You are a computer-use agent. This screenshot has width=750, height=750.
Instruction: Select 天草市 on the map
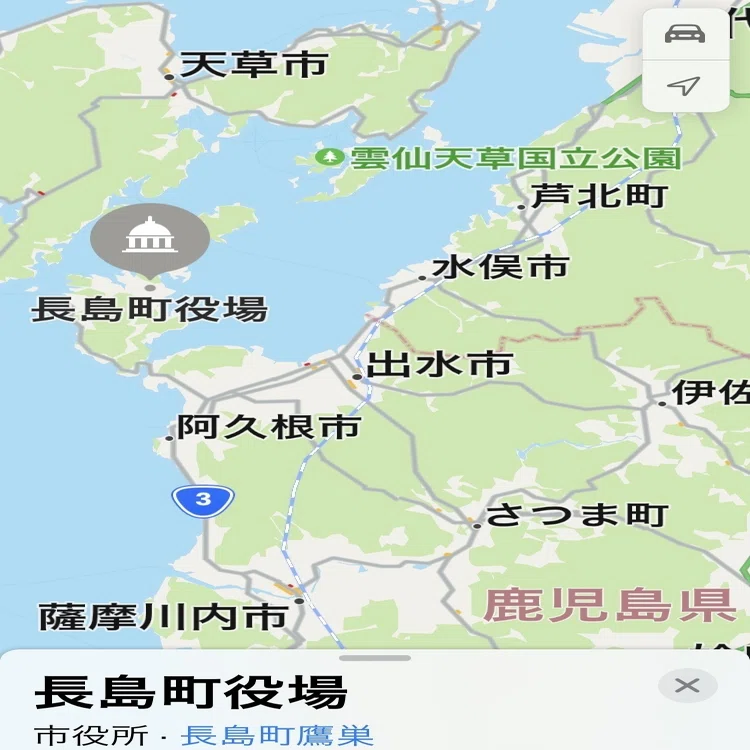coord(254,65)
